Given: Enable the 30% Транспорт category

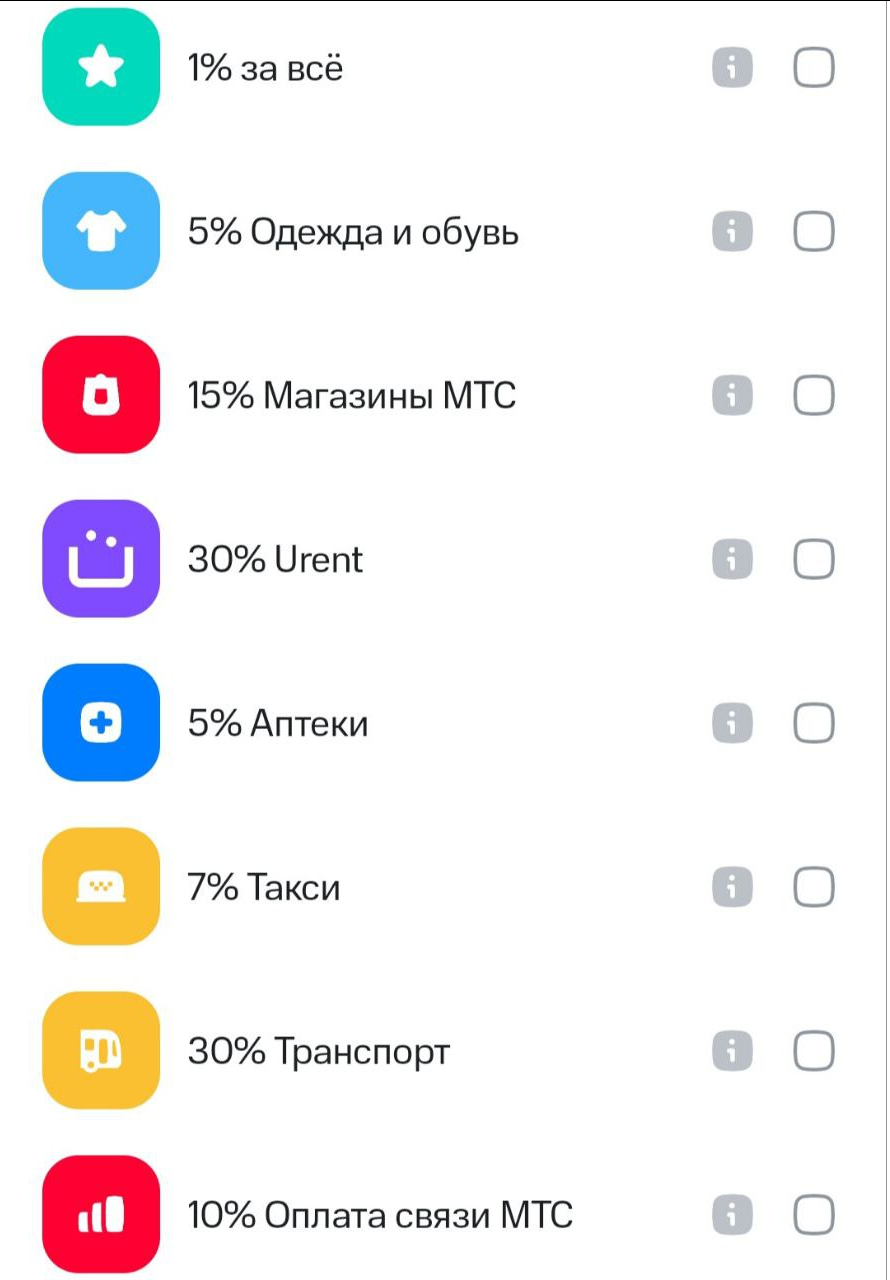Looking at the screenshot, I should click(x=814, y=1050).
